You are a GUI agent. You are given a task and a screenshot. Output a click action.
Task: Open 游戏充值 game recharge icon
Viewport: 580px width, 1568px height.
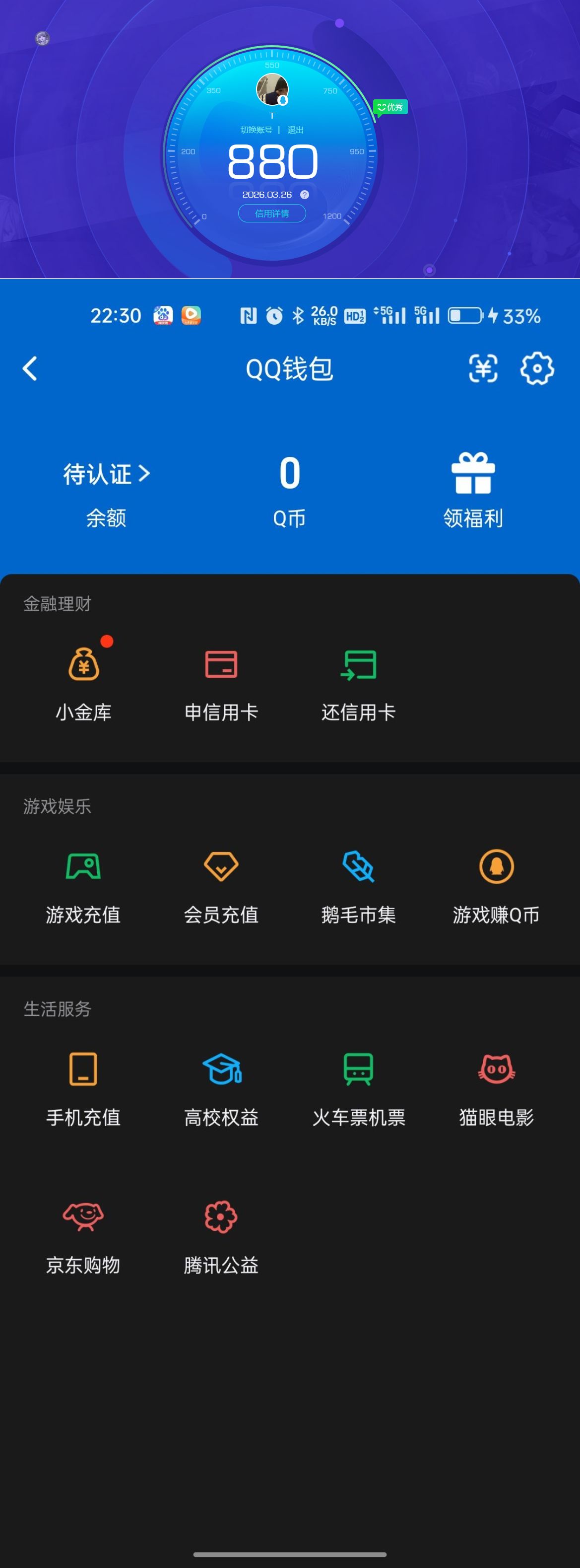point(83,867)
